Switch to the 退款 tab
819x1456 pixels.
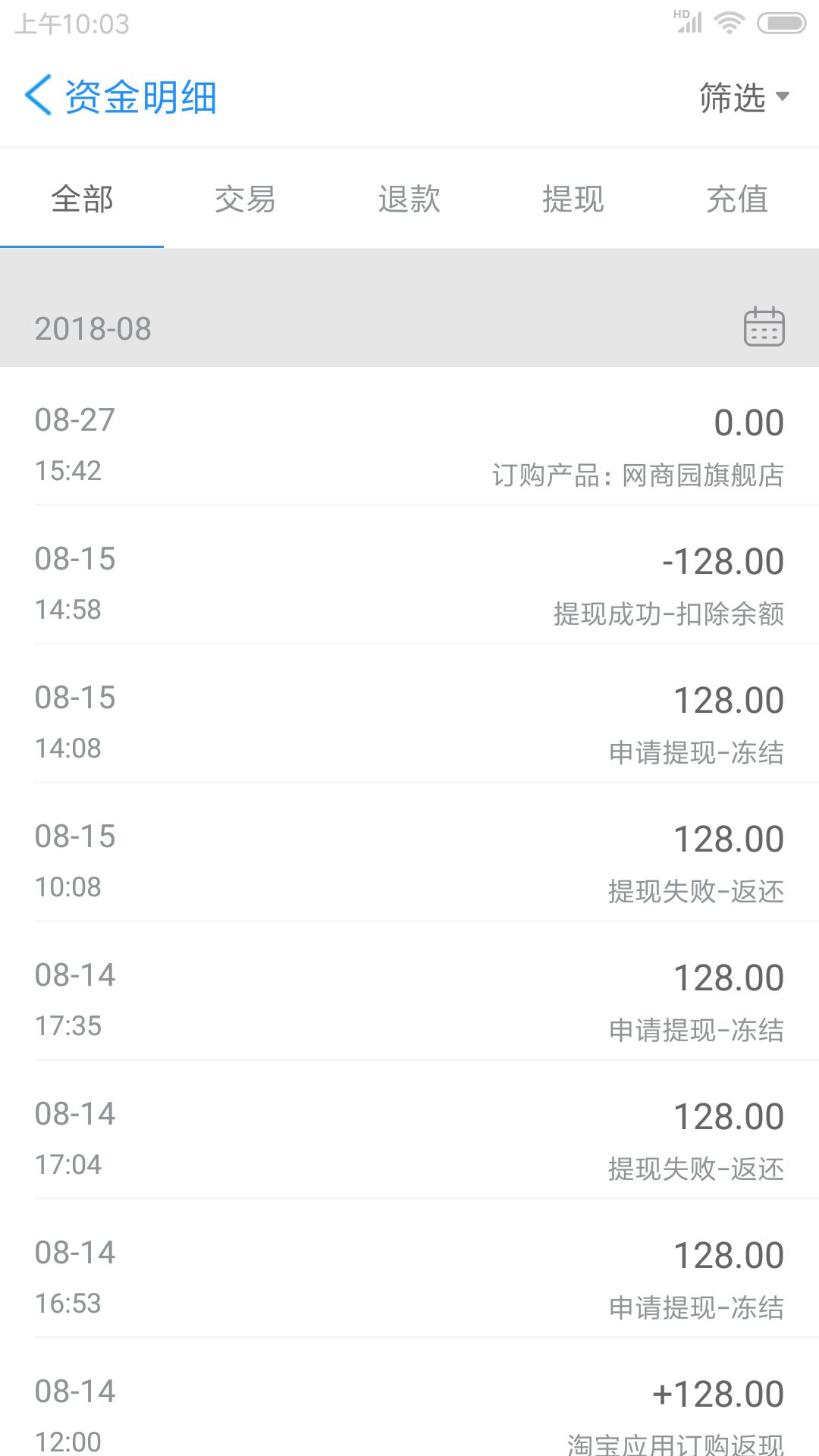pos(409,199)
